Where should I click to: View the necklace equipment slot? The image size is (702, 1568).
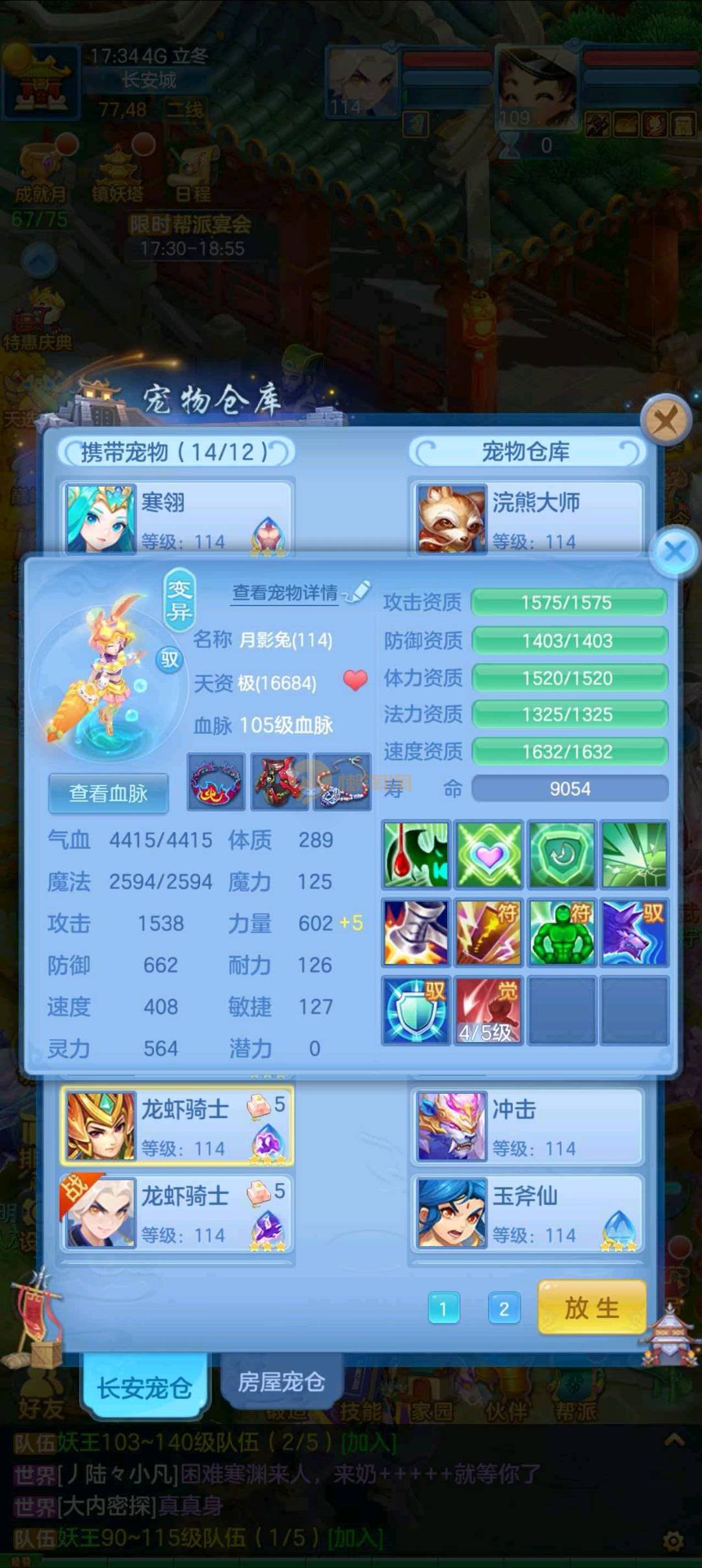pyautogui.click(x=343, y=781)
